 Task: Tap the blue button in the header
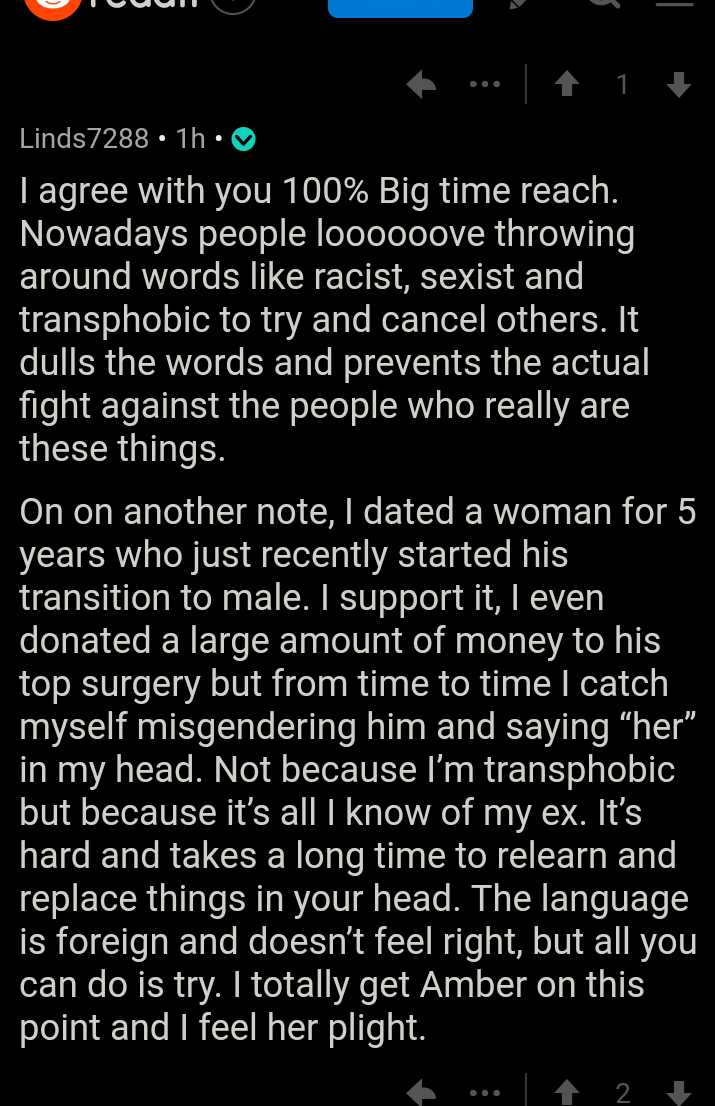coord(401,8)
